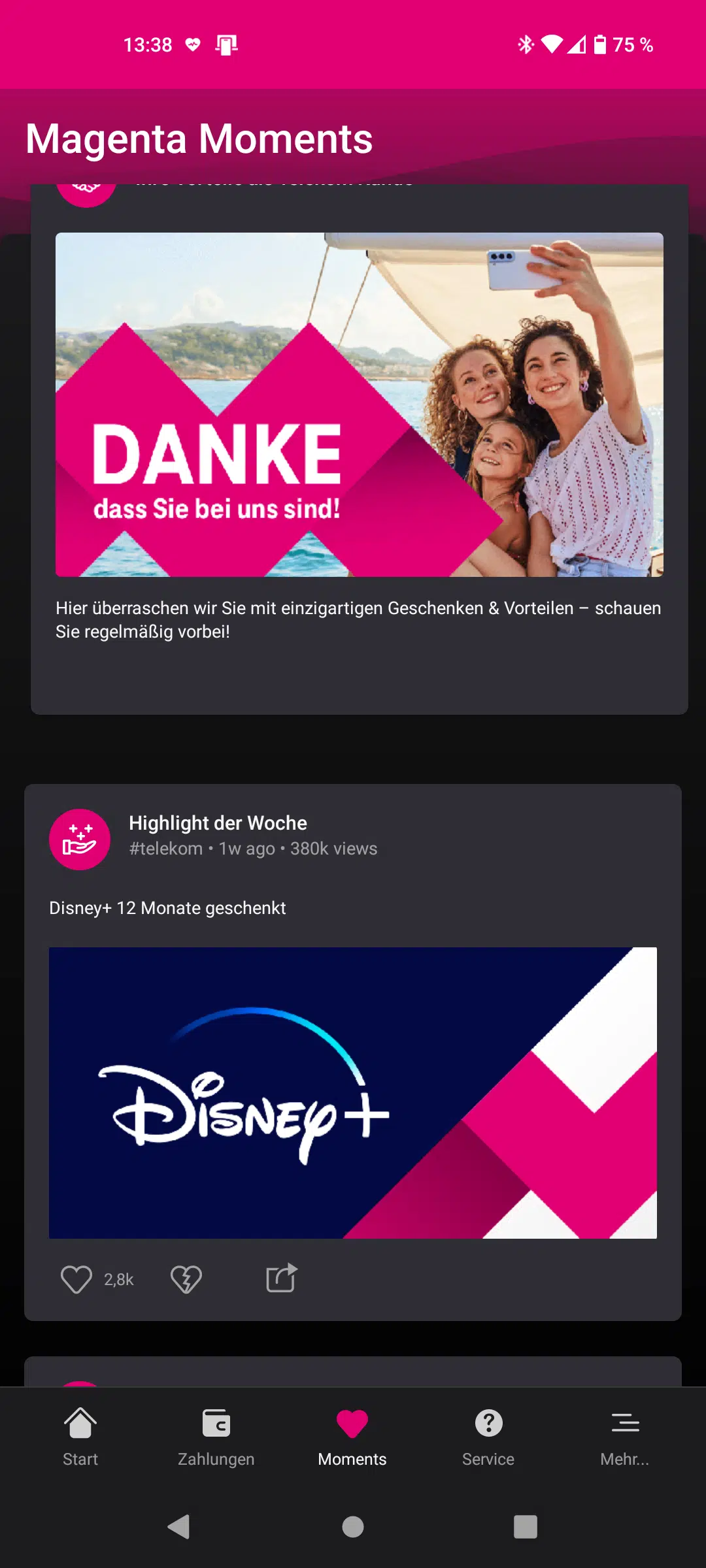Share the Disney+ Highlight der Woche post
This screenshot has width=706, height=1568.
[x=282, y=1278]
